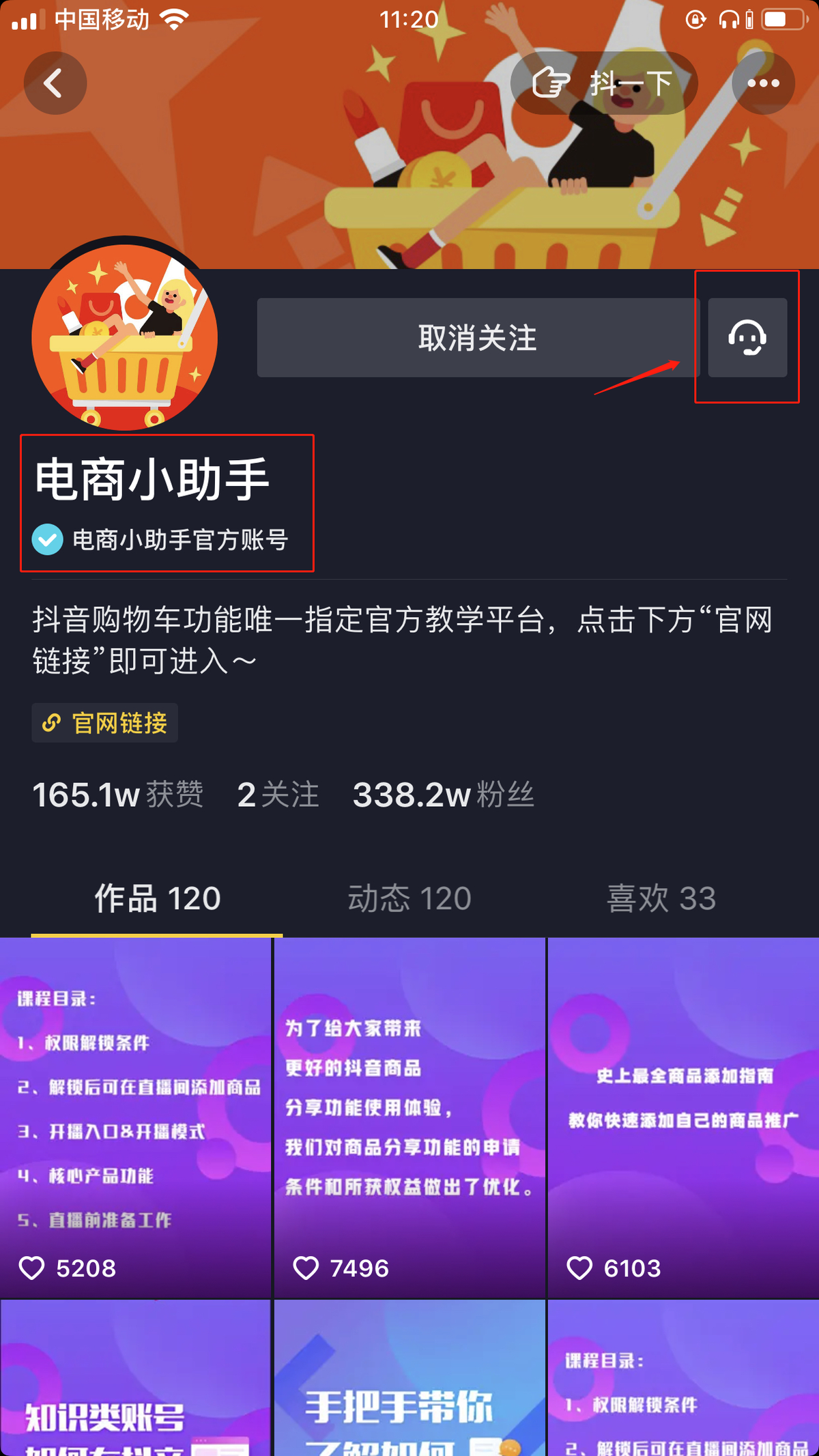Switch to the 喜欢 33 tab
The height and width of the screenshot is (1456, 819).
click(x=661, y=898)
